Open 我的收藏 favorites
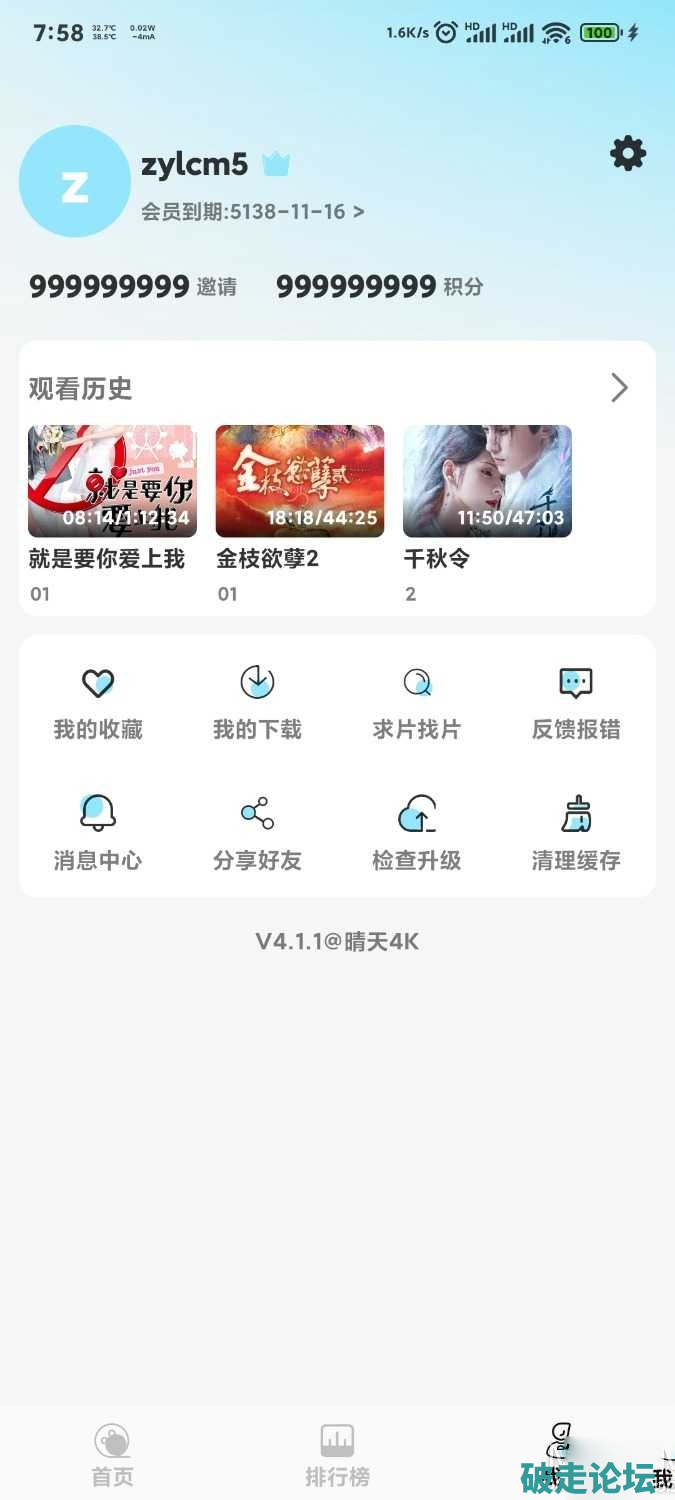This screenshot has height=1500, width=675. click(98, 702)
